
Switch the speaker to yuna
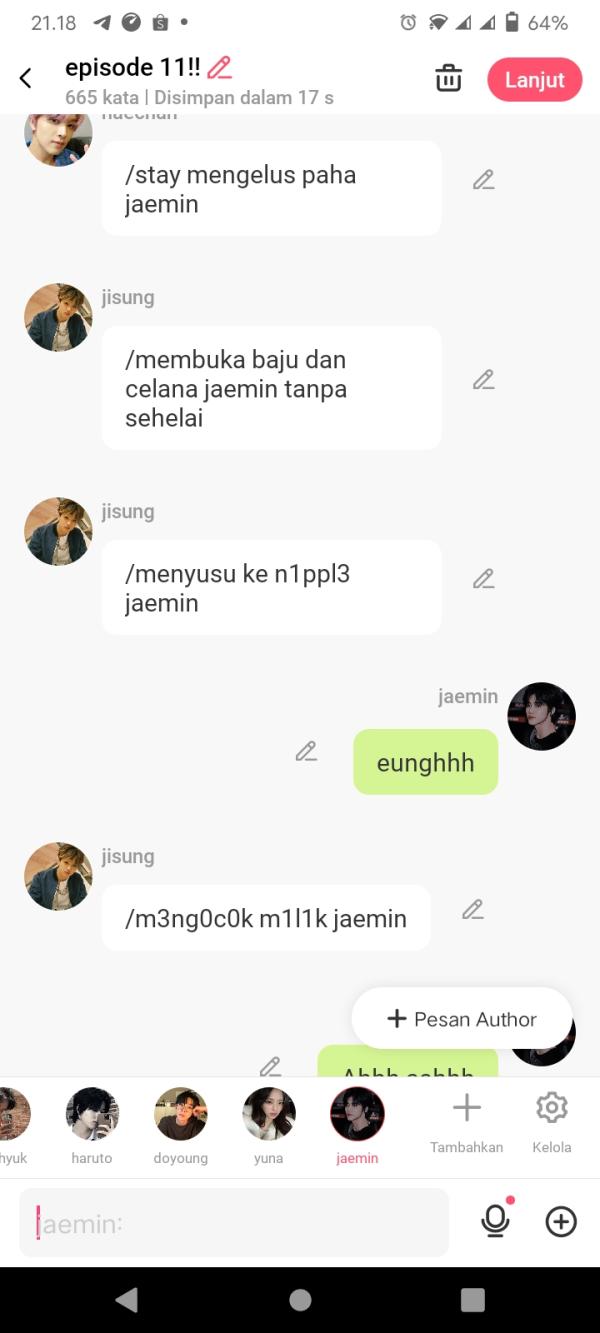269,1125
